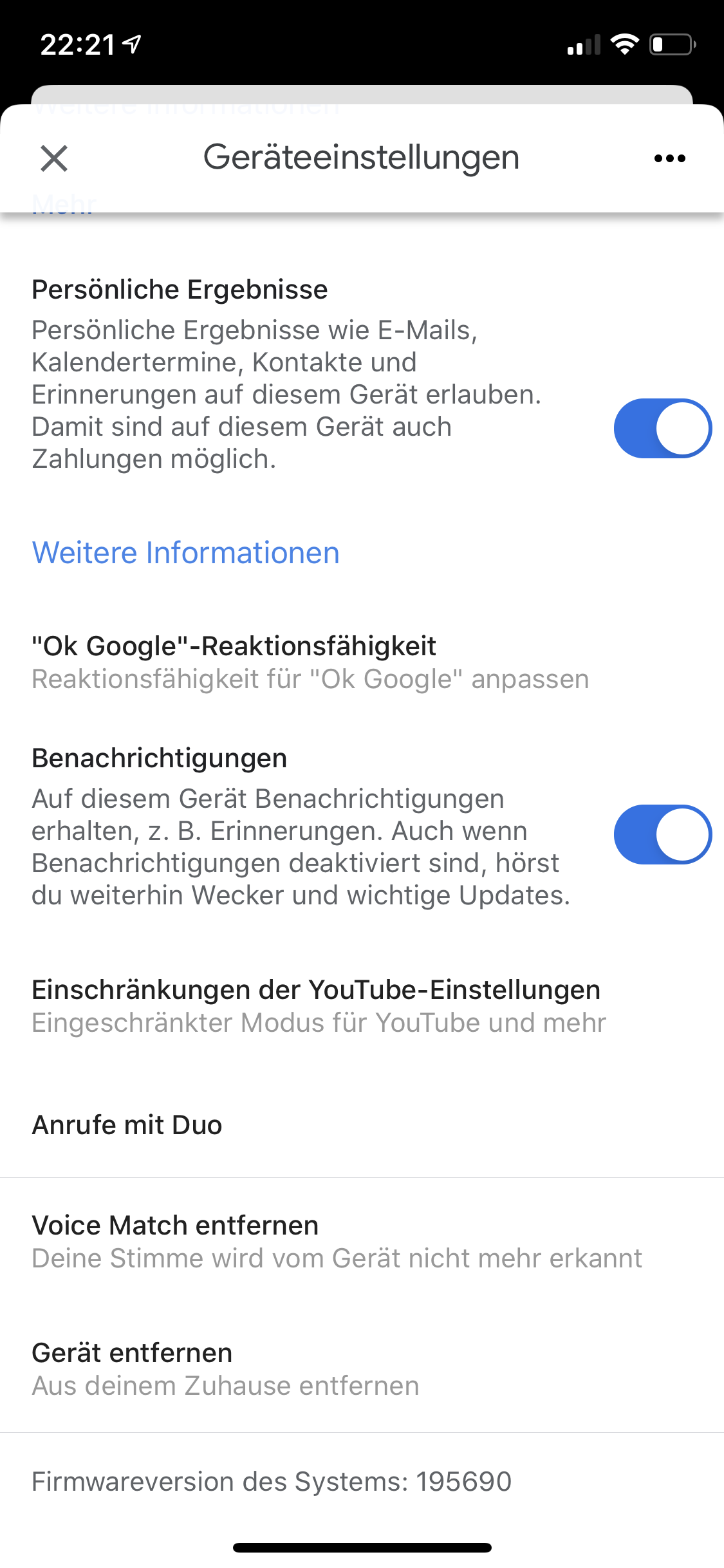Open "Ok Google"-Reaktionsfähigkeit settings

(x=309, y=662)
